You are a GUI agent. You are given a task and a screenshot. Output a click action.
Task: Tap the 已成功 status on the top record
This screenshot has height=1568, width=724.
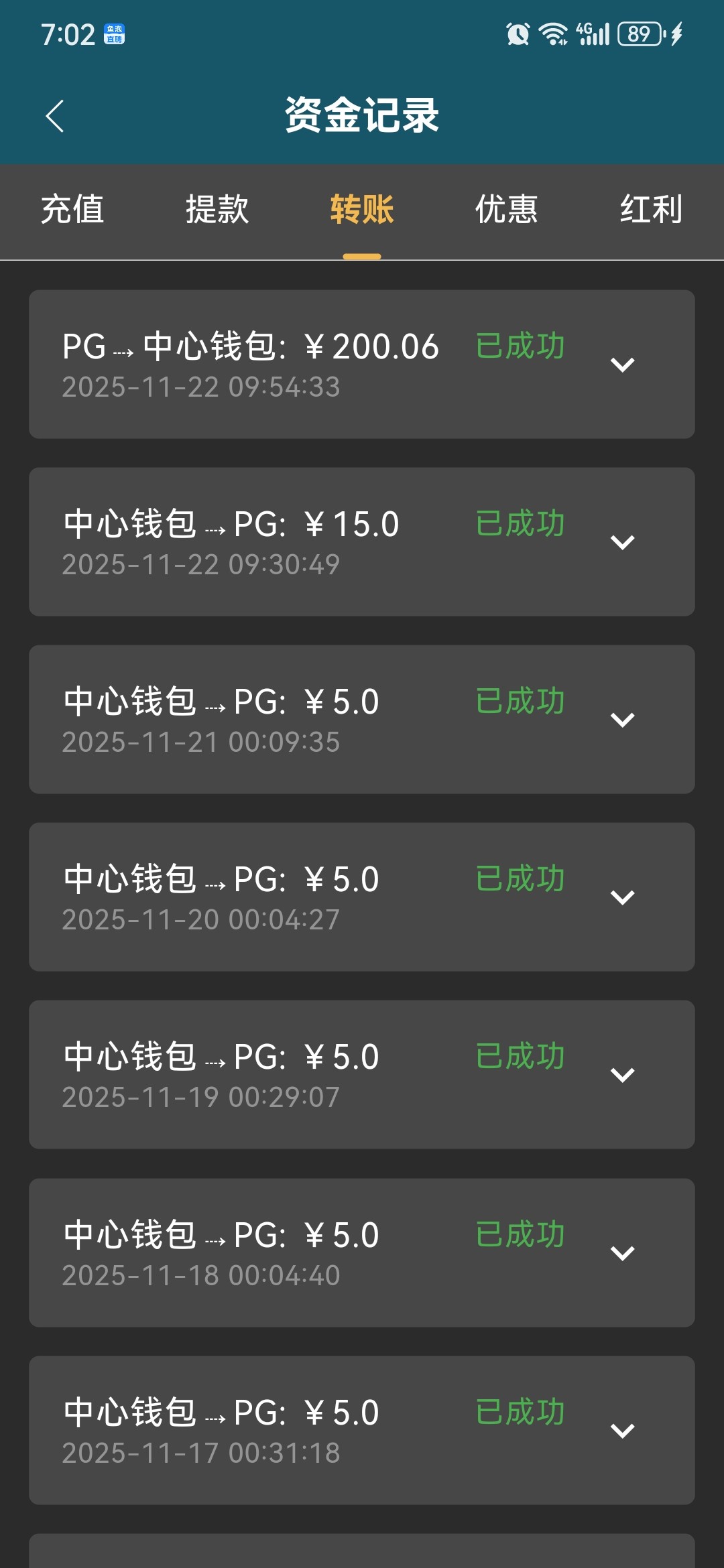pos(520,346)
